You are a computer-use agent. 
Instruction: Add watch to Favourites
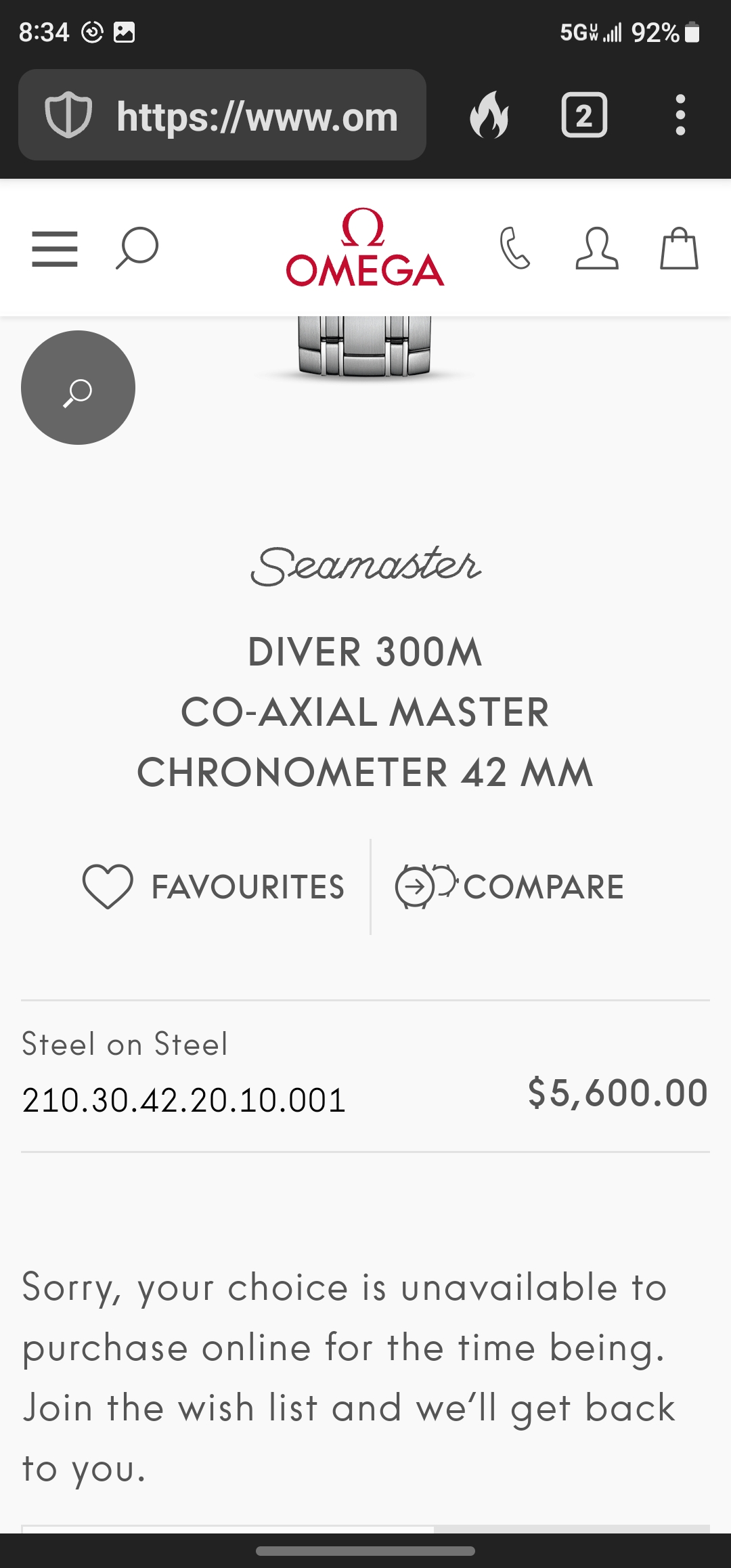pyautogui.click(x=214, y=887)
